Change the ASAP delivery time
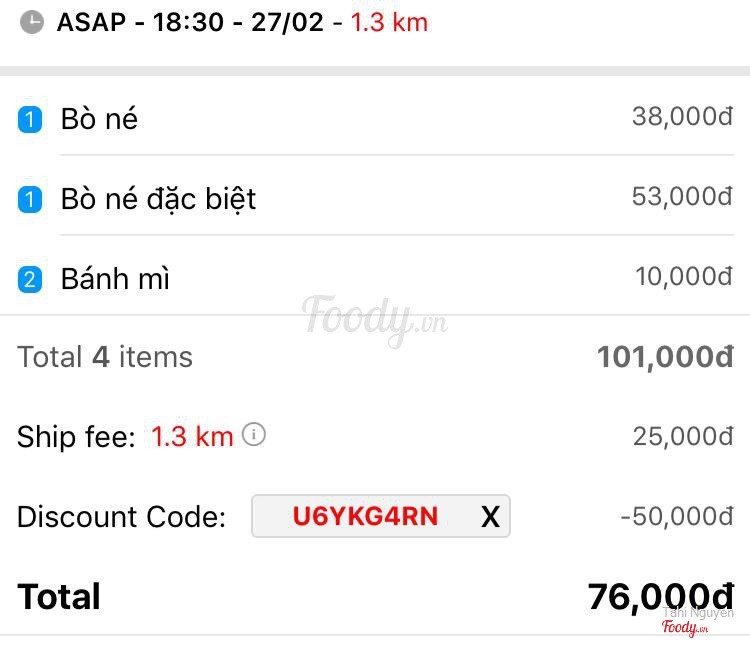This screenshot has height=645, width=750. pyautogui.click(x=190, y=22)
